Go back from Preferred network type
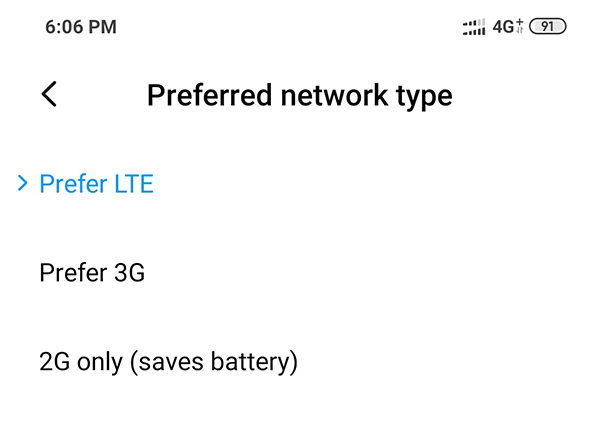 [49, 95]
